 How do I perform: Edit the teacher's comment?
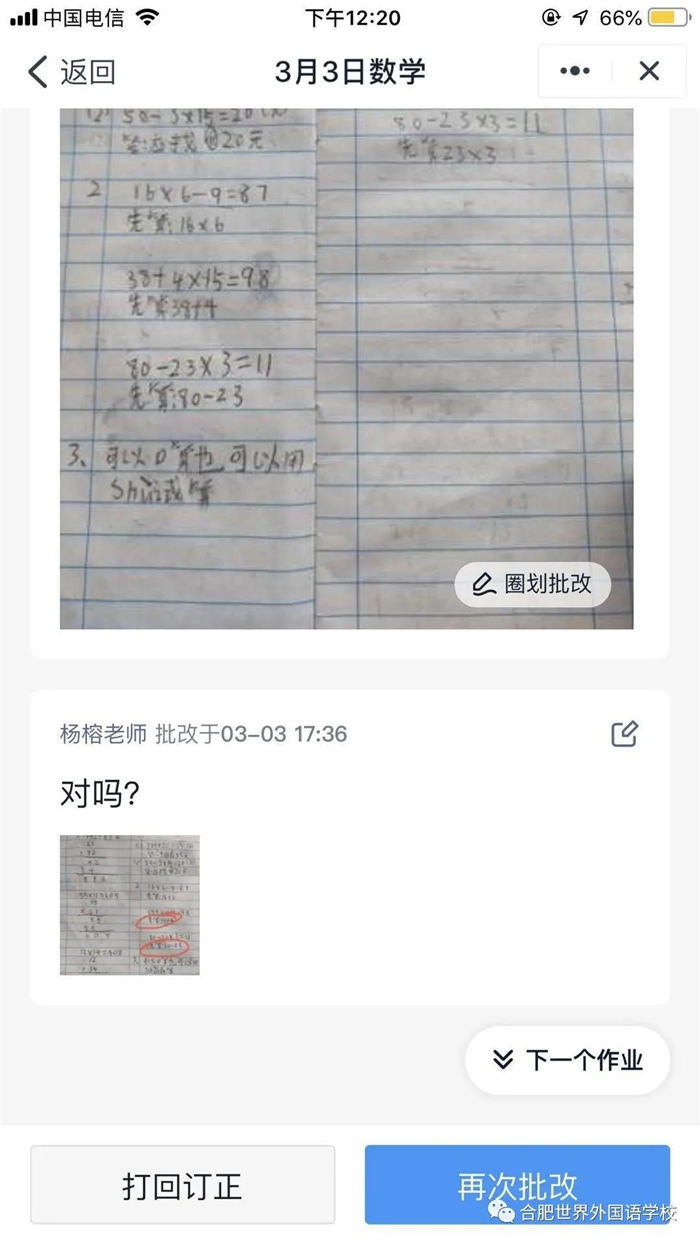pos(625,734)
